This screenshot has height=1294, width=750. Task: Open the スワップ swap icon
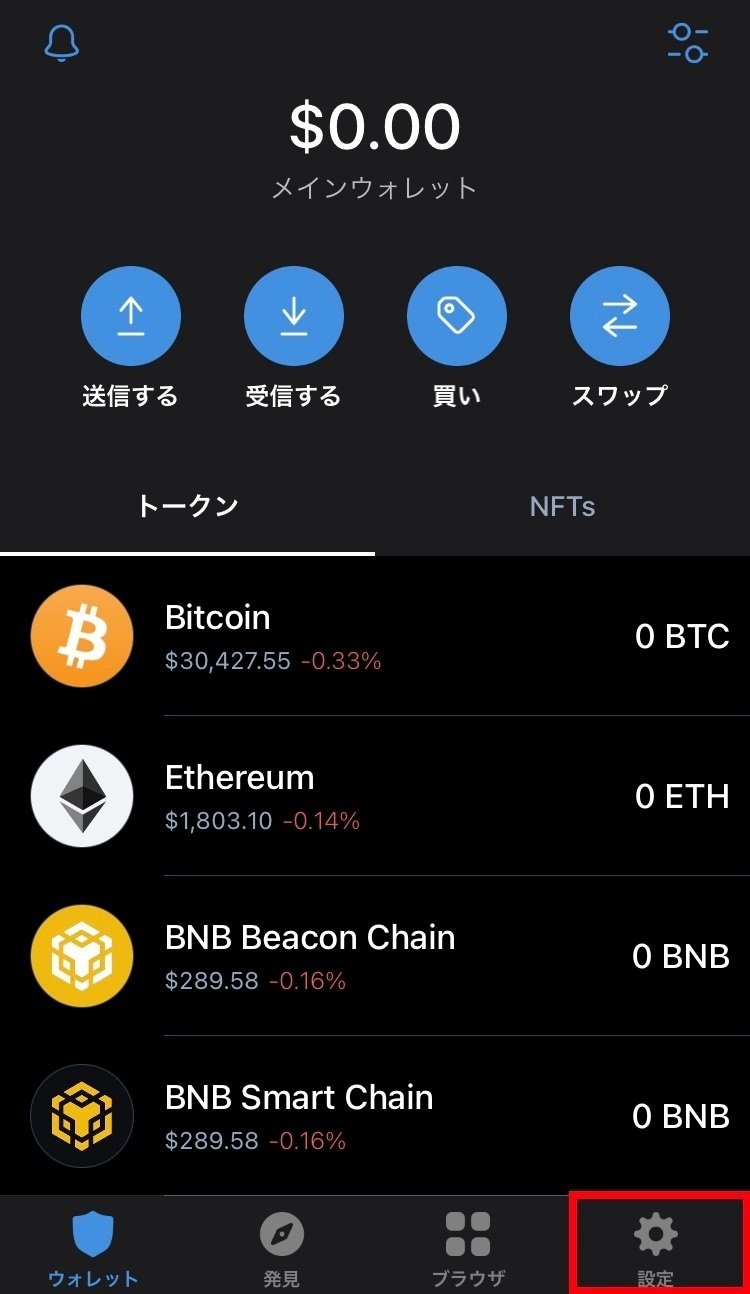pos(619,315)
